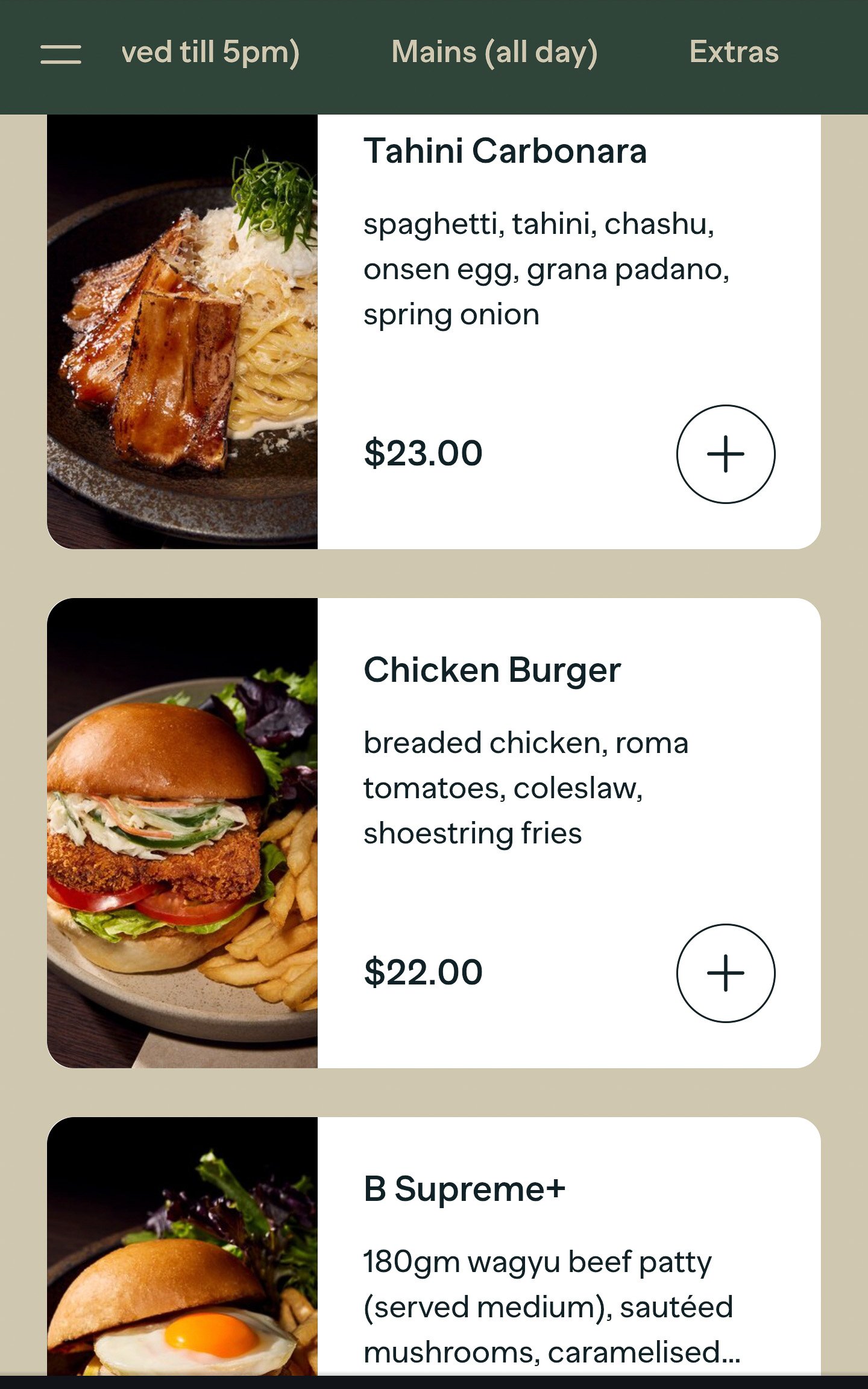The width and height of the screenshot is (868, 1389).
Task: Switch to the Mains (all day) tab
Action: [x=494, y=52]
